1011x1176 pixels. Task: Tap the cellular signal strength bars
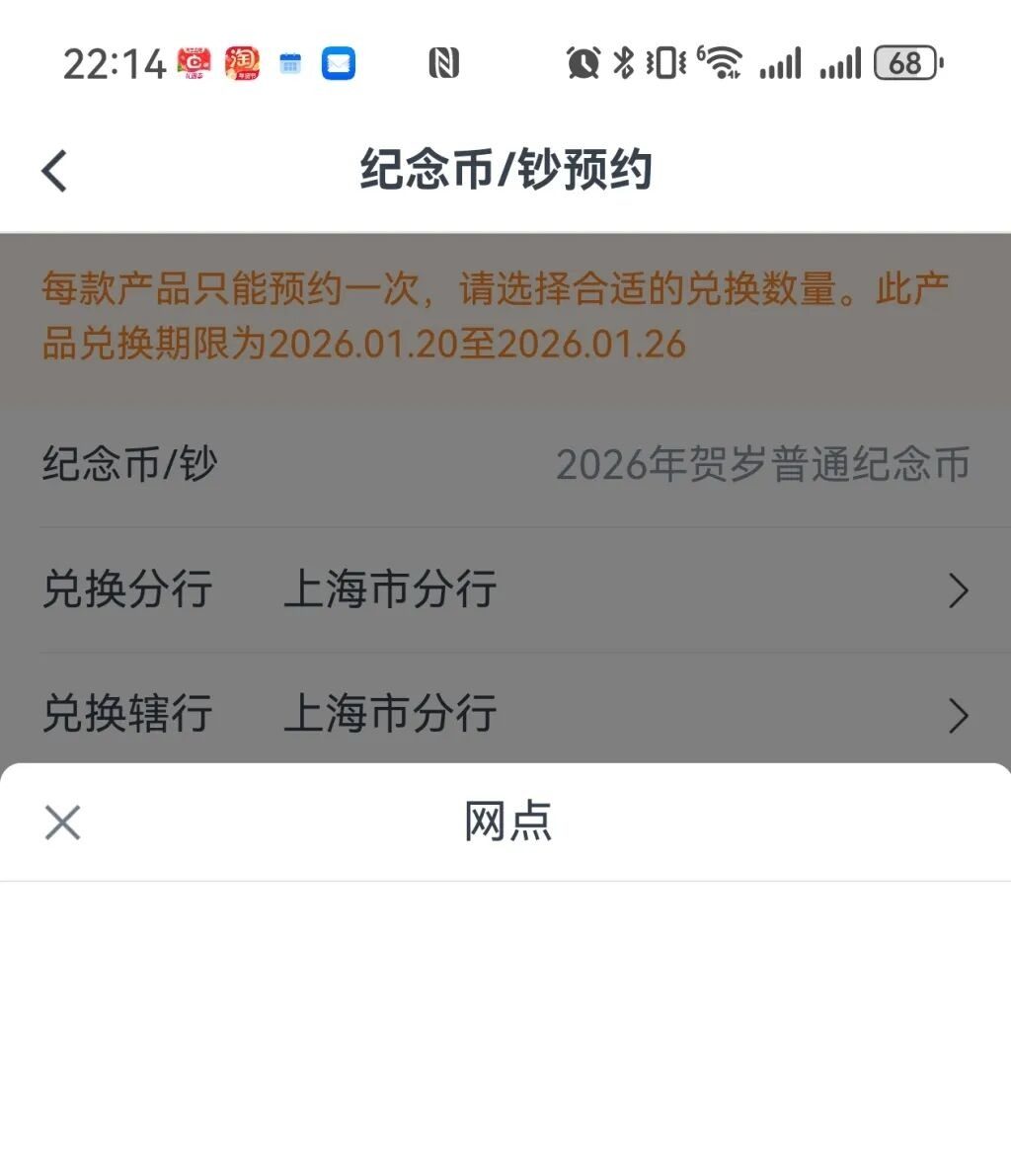coord(780,63)
